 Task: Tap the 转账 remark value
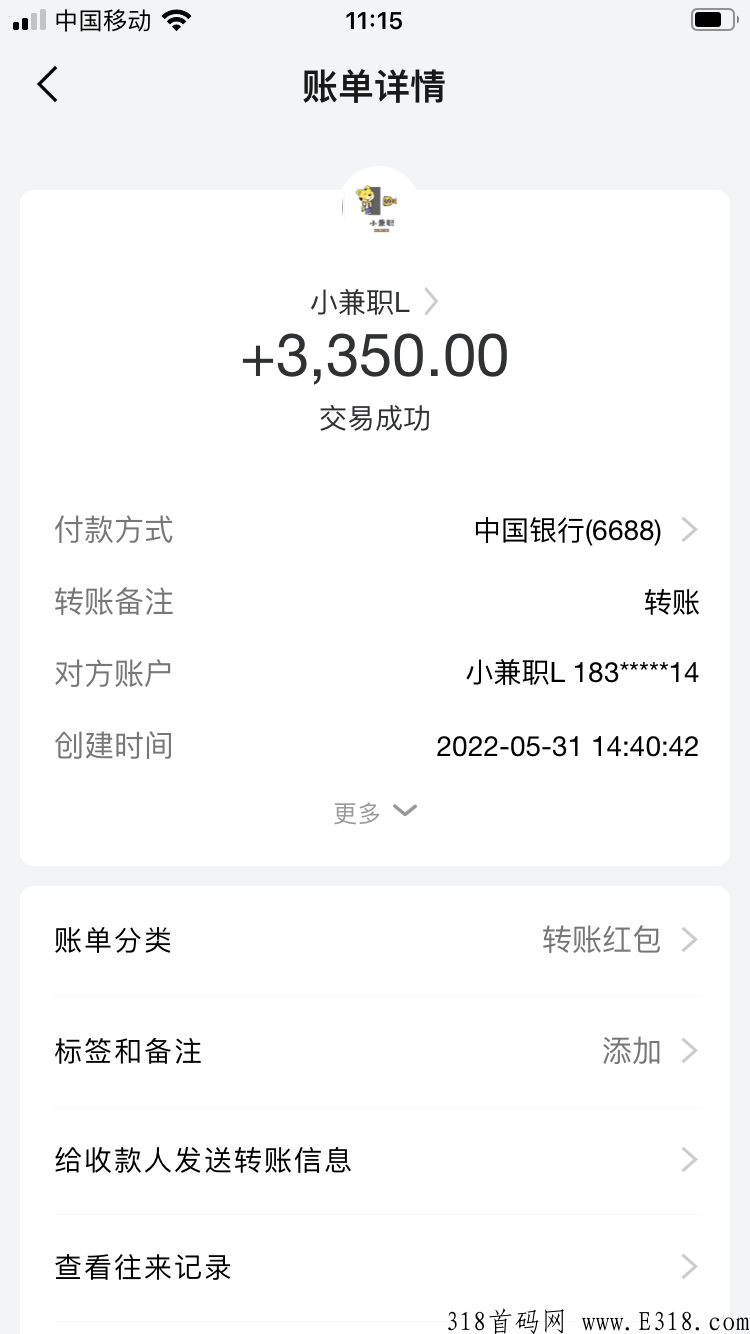(672, 602)
